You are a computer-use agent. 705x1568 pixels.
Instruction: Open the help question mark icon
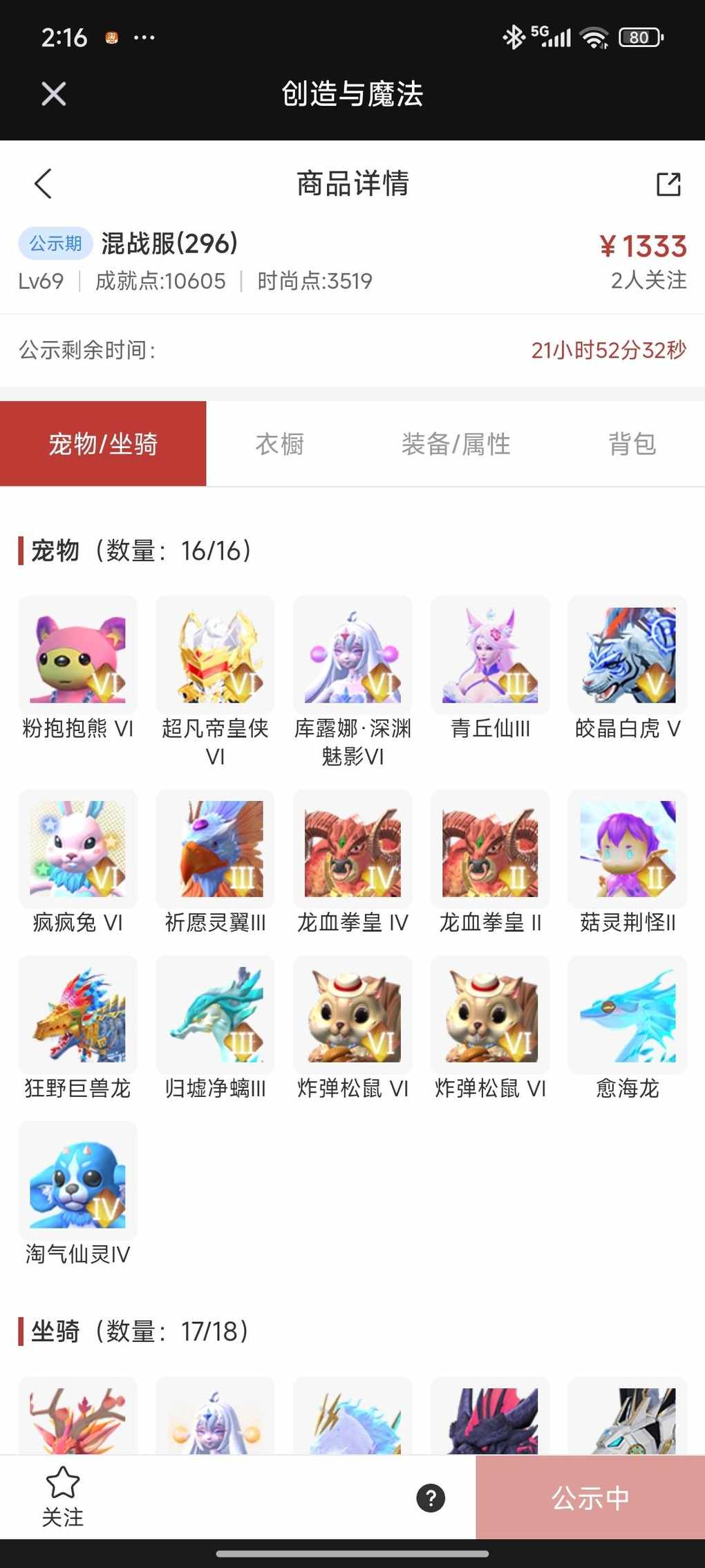pos(431,1497)
